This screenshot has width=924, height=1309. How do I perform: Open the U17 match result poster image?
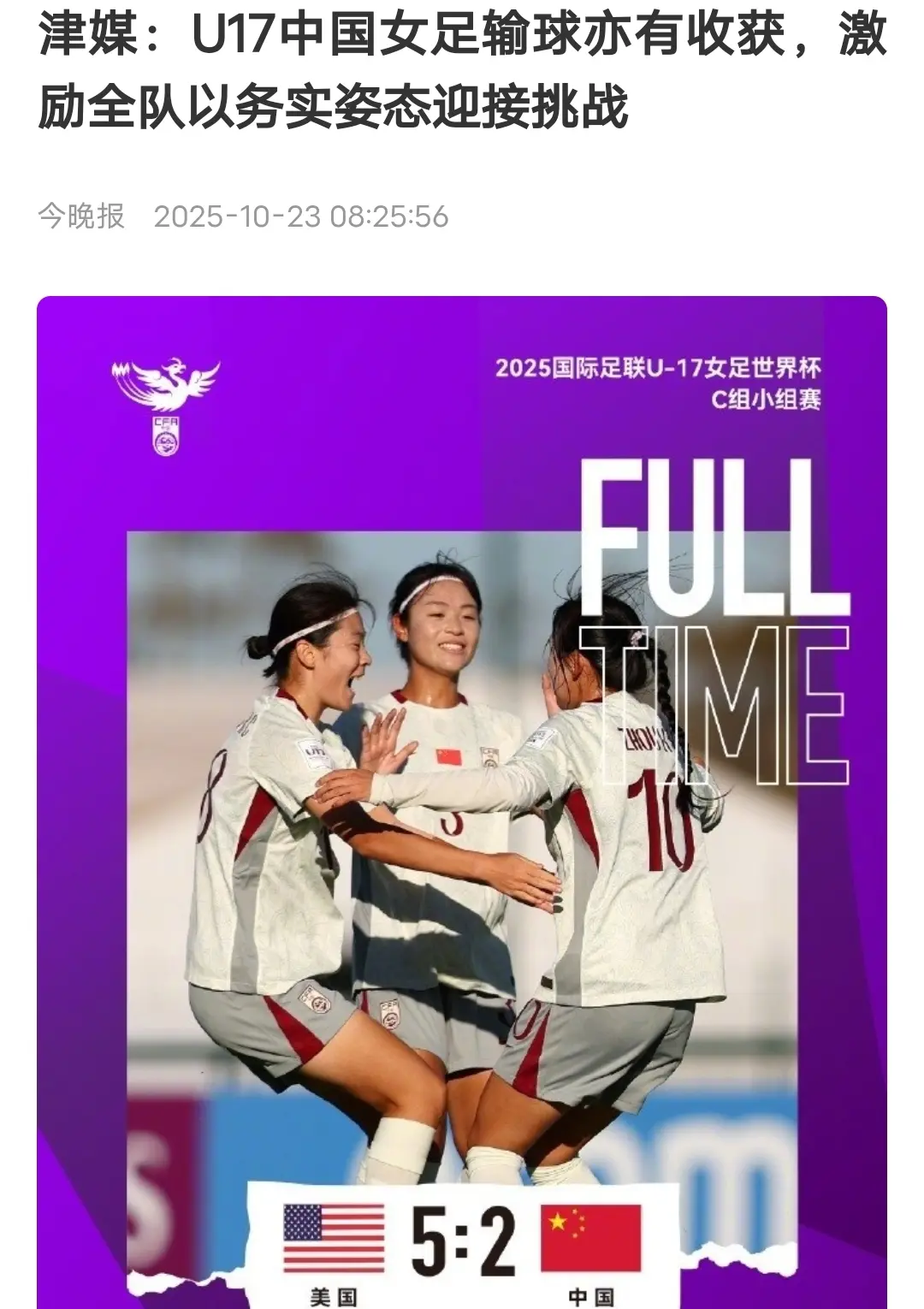click(462, 803)
